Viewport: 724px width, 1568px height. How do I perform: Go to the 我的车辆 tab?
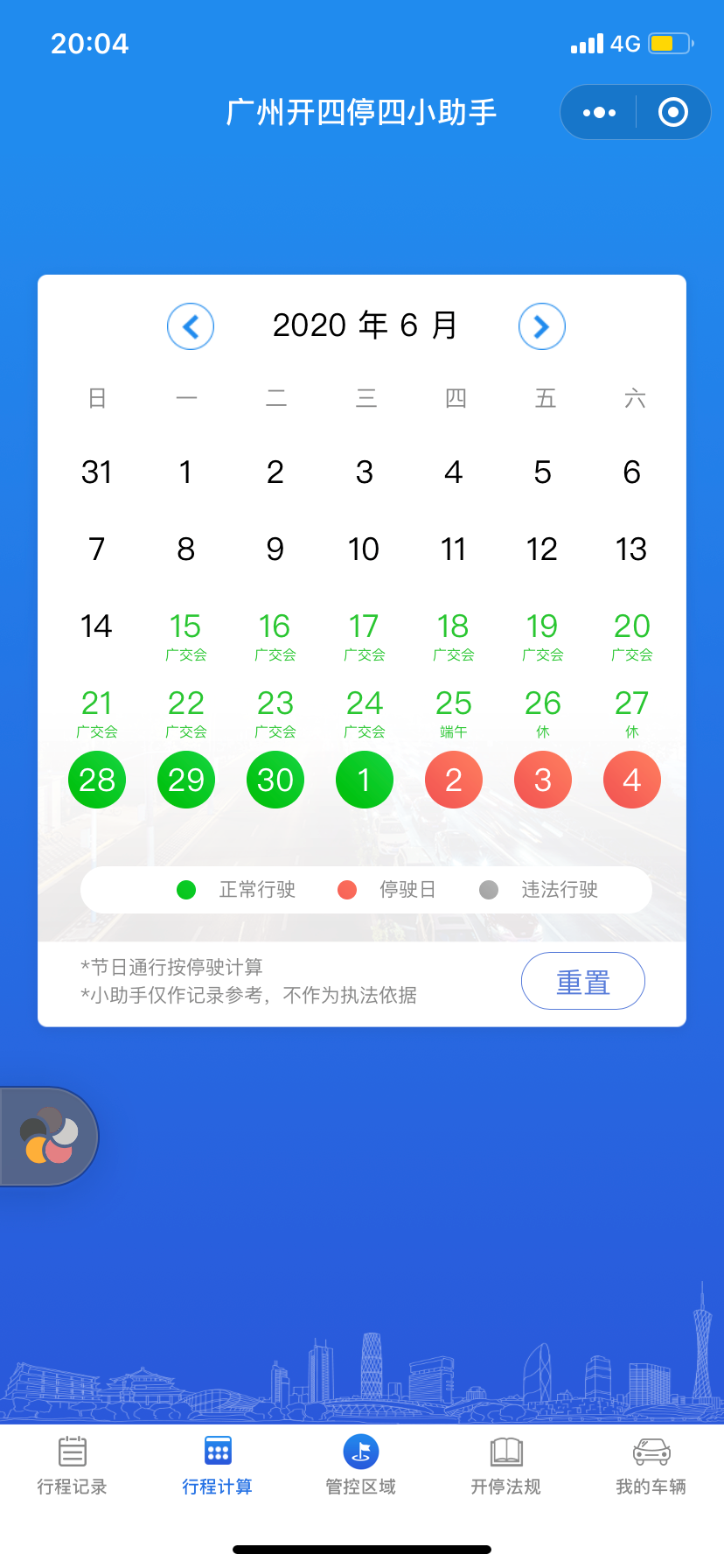[x=651, y=1465]
